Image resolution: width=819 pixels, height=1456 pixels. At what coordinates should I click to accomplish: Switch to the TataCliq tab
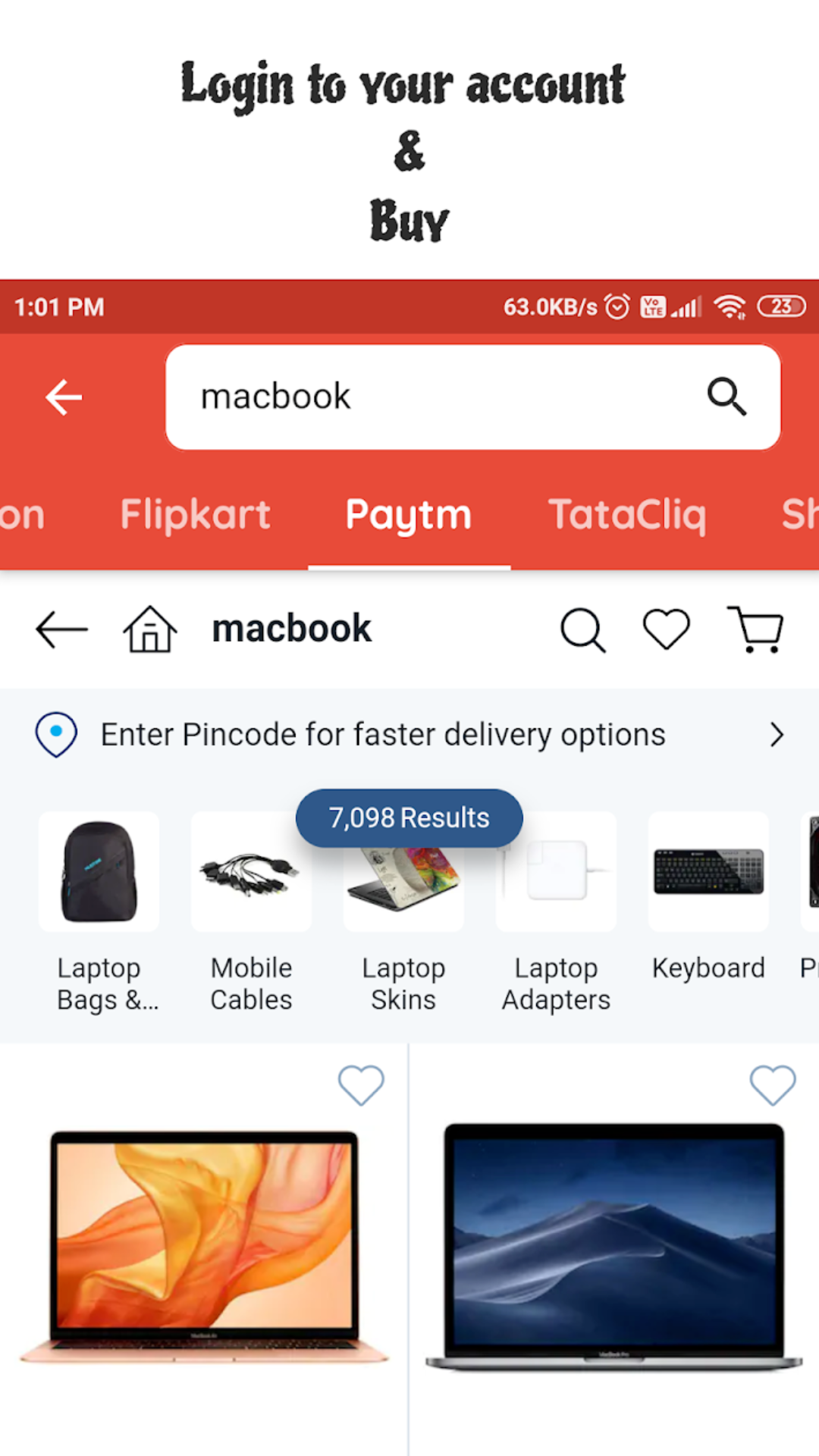tap(627, 515)
